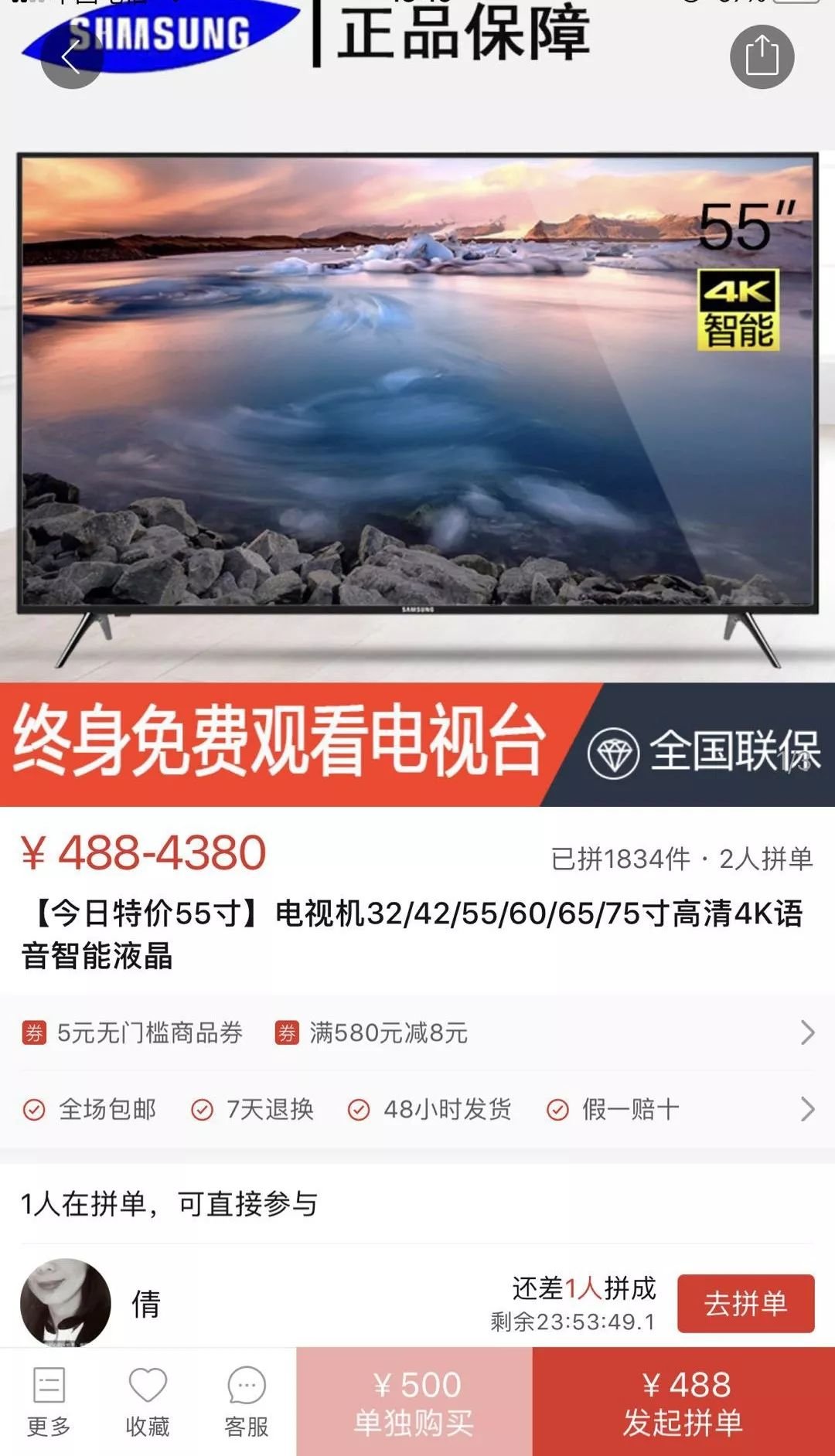The image size is (835, 1456).
Task: Expand the service guarantees row 全场包邮
Action: [417, 1110]
